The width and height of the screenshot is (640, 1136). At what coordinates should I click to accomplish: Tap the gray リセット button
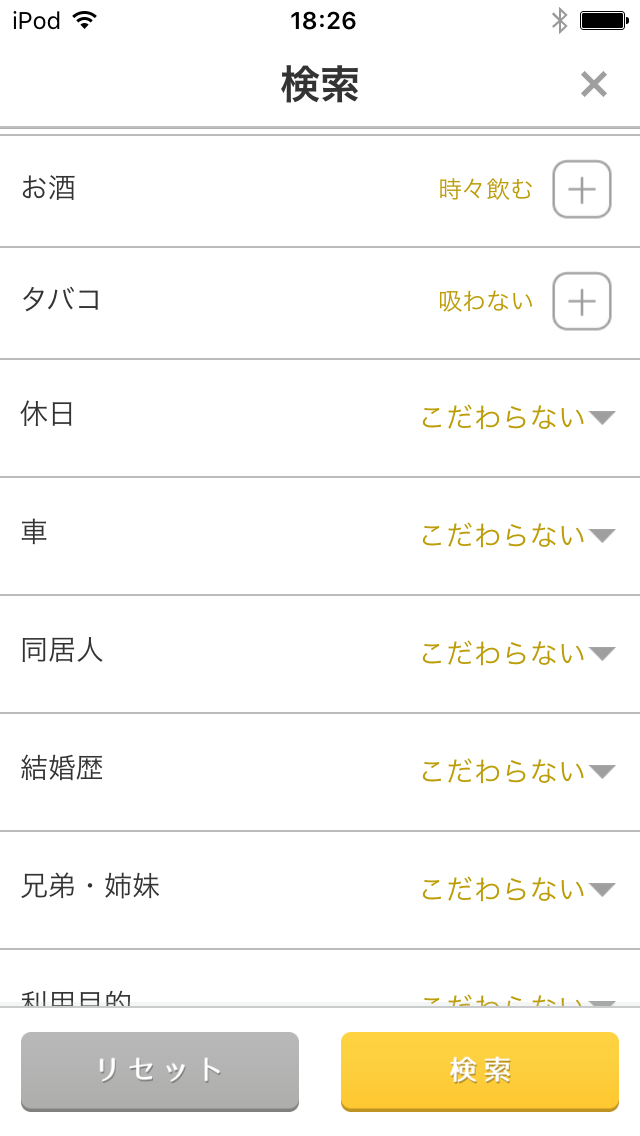coord(160,1071)
